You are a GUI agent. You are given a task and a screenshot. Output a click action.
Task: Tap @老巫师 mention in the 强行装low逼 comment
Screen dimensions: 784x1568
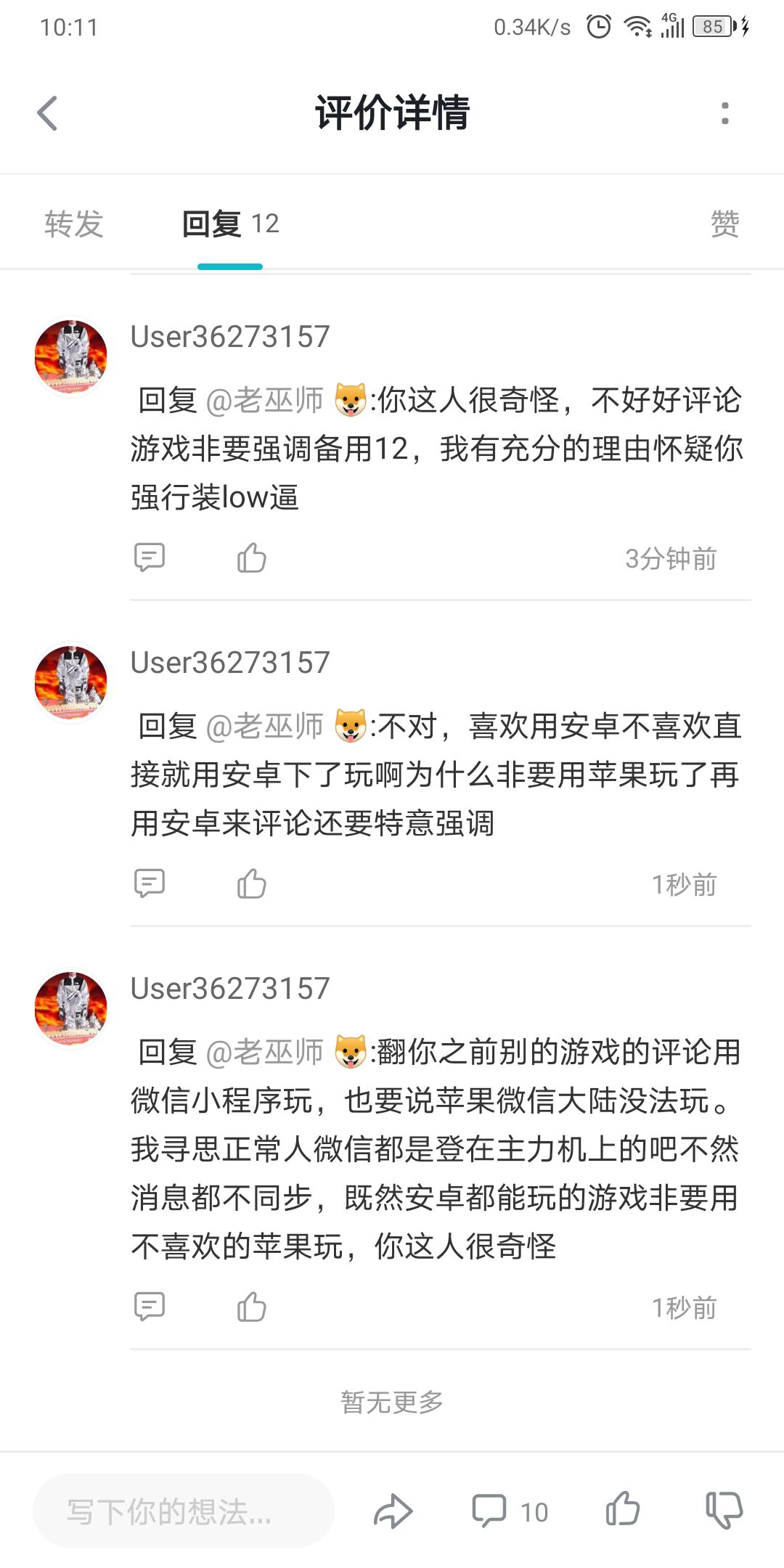[x=265, y=400]
